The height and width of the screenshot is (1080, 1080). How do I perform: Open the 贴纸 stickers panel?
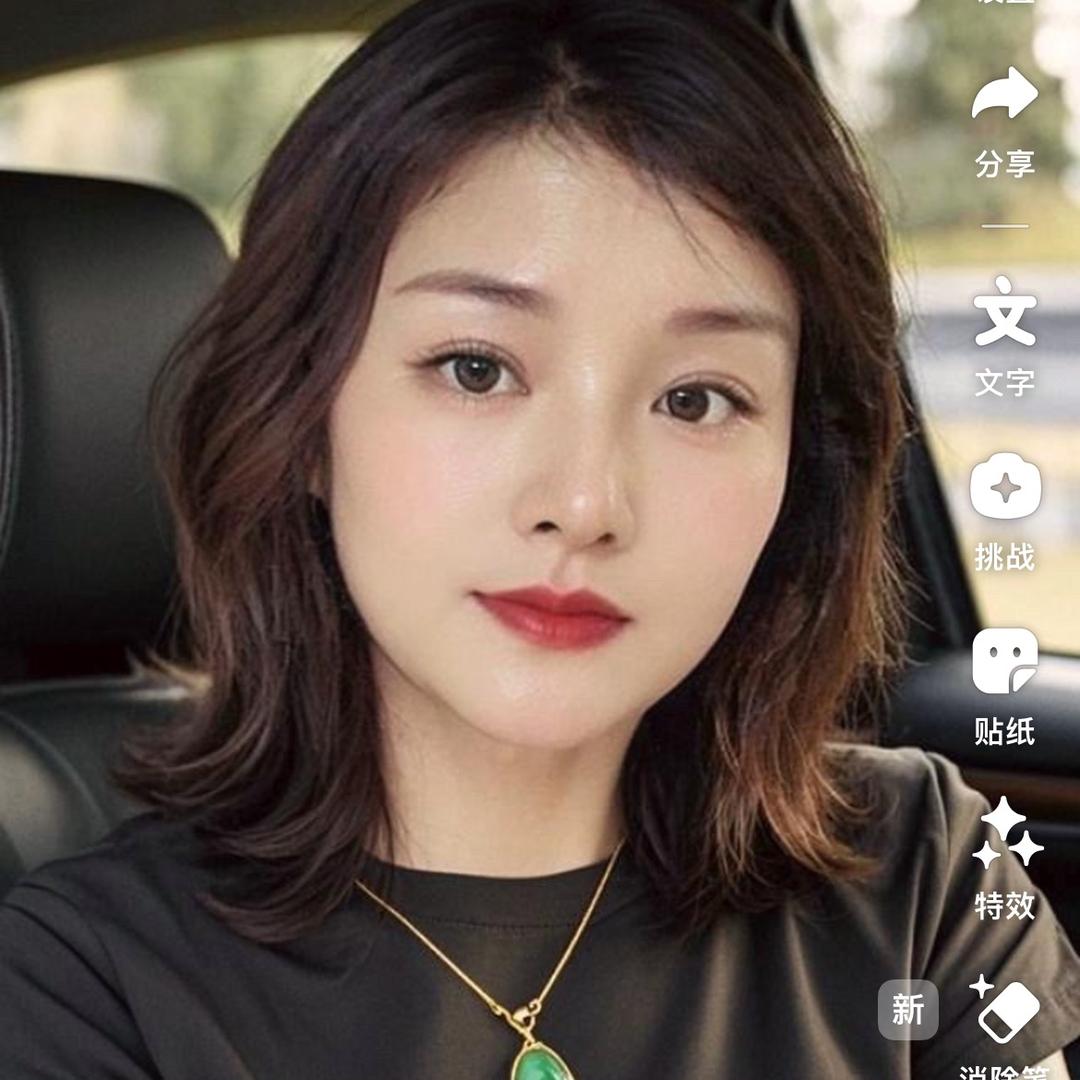tap(1005, 663)
